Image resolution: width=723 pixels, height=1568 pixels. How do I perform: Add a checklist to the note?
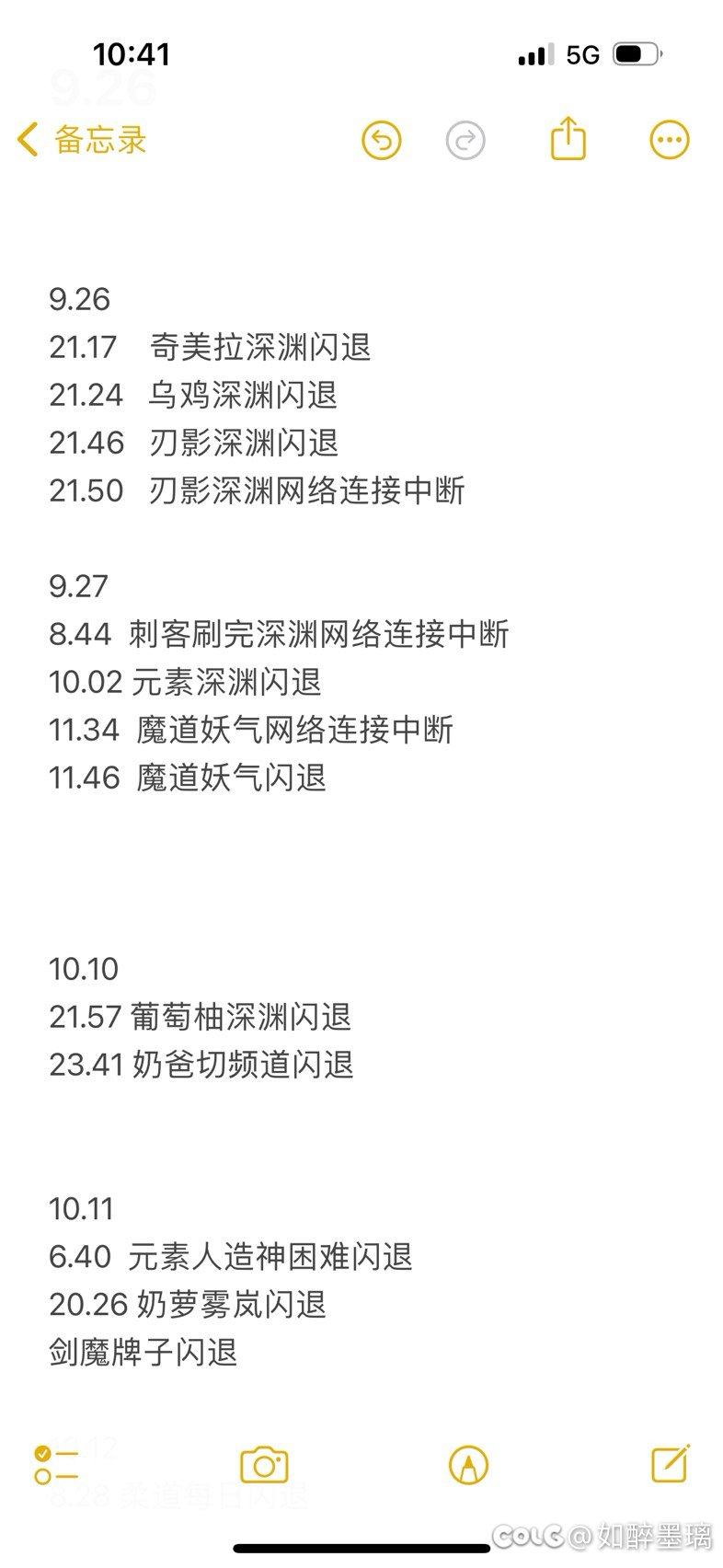click(x=55, y=1465)
